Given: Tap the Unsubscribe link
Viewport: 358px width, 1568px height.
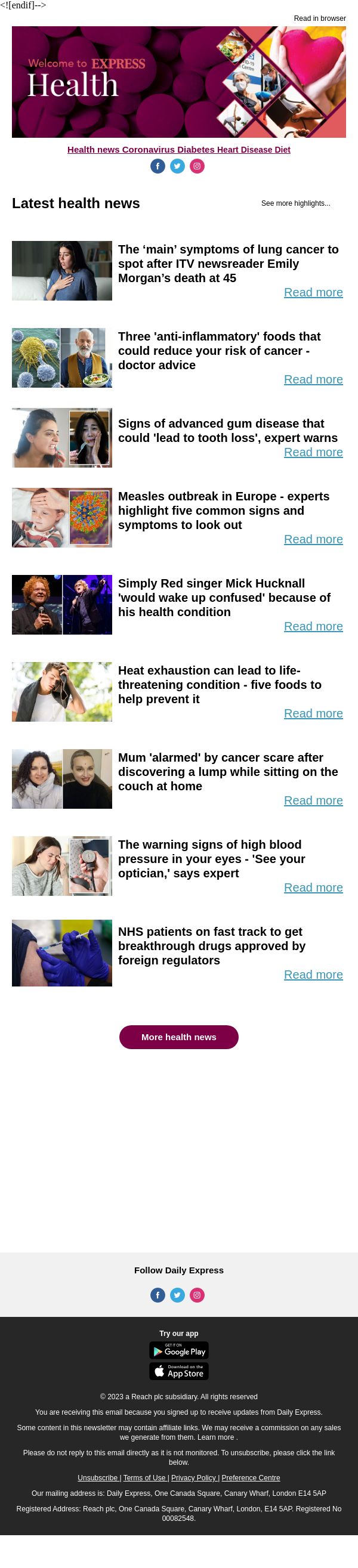Looking at the screenshot, I should 97,1478.
